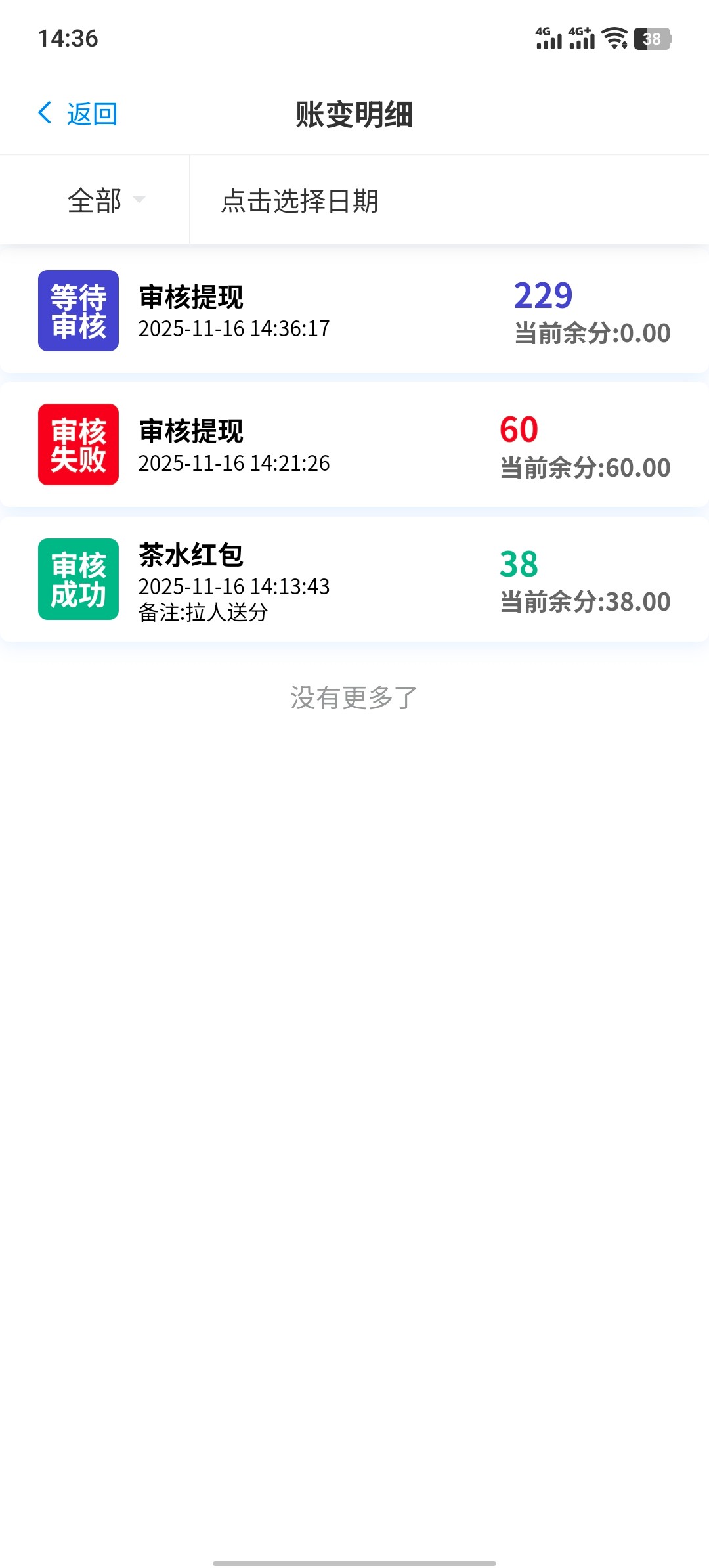Open the 等待审核 withdrawal record of 229

click(354, 311)
